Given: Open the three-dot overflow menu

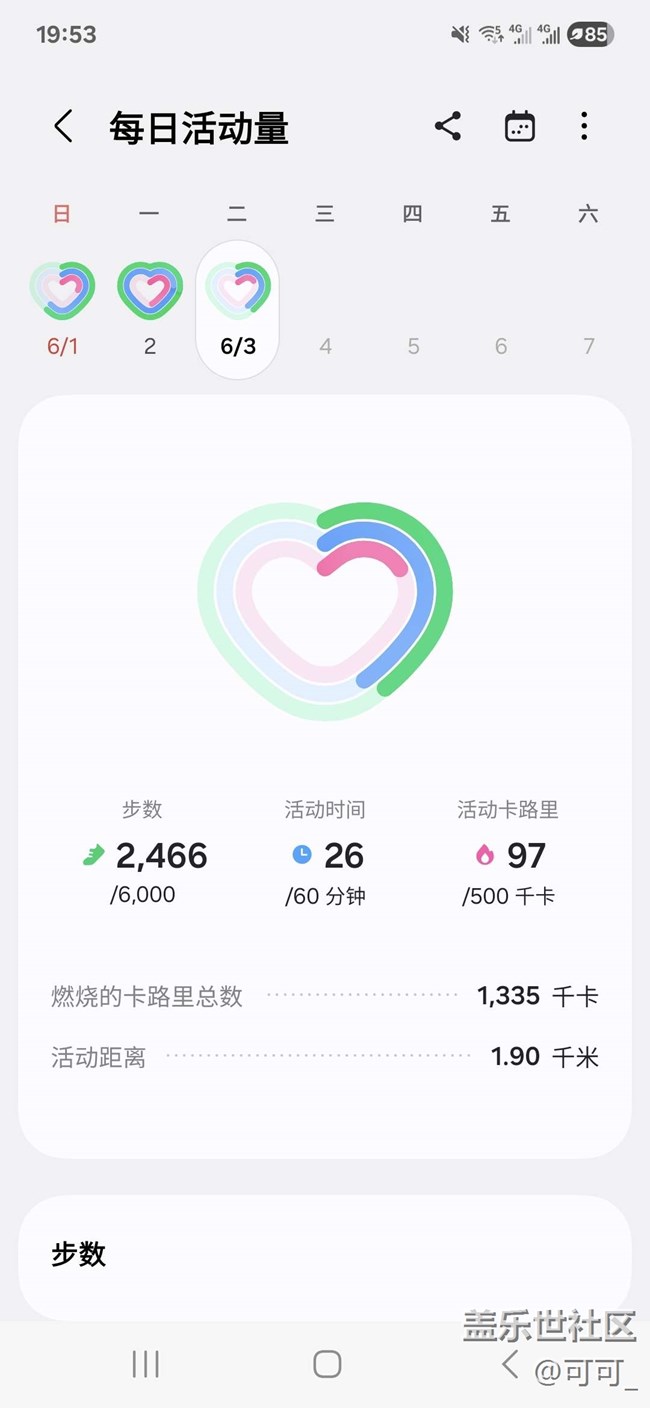Looking at the screenshot, I should pos(584,126).
